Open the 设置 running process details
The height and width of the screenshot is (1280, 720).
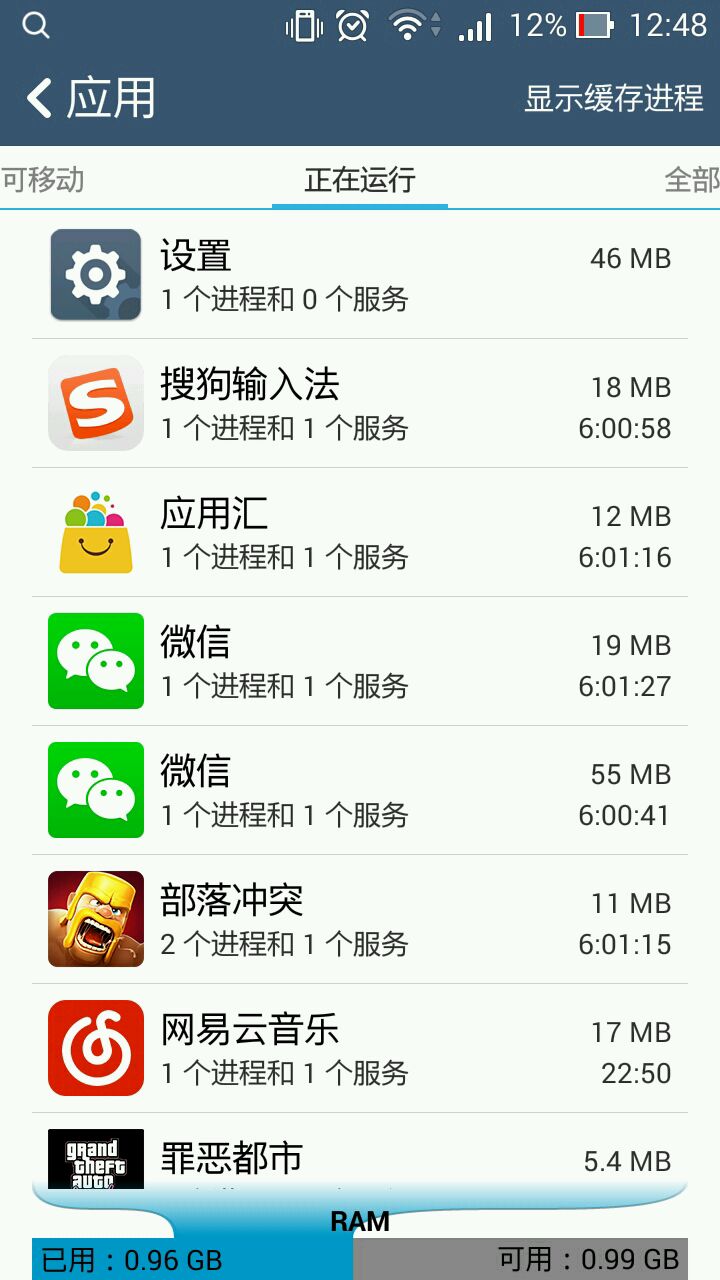tap(360, 276)
